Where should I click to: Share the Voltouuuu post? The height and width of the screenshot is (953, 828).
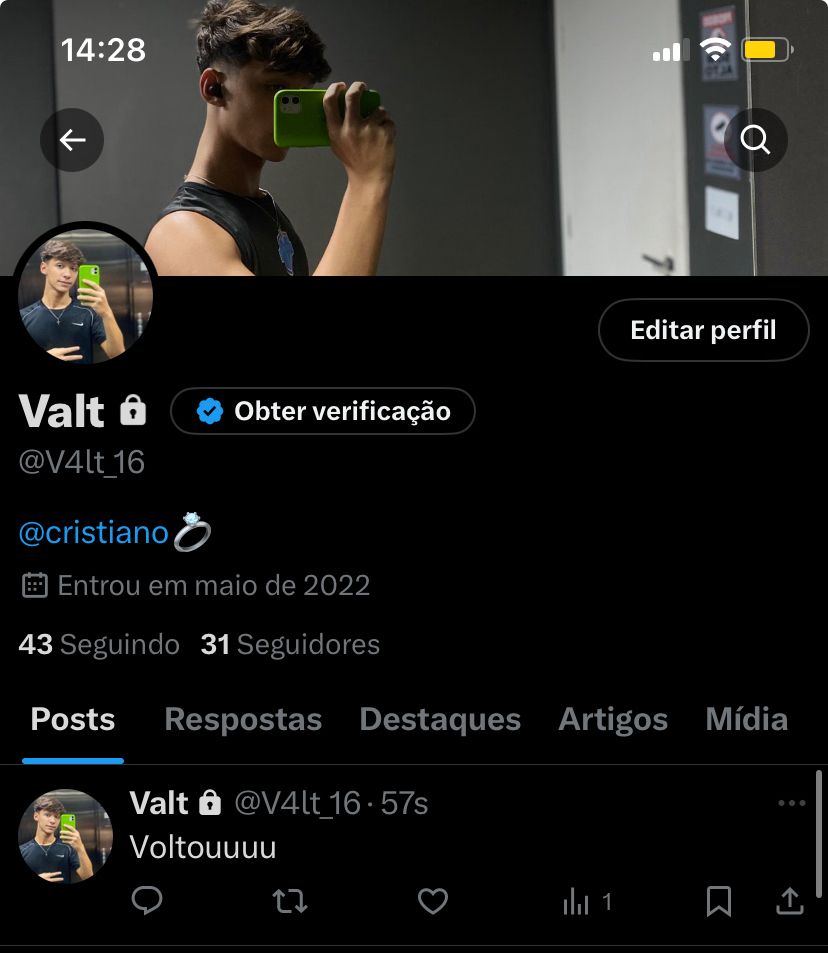(790, 902)
